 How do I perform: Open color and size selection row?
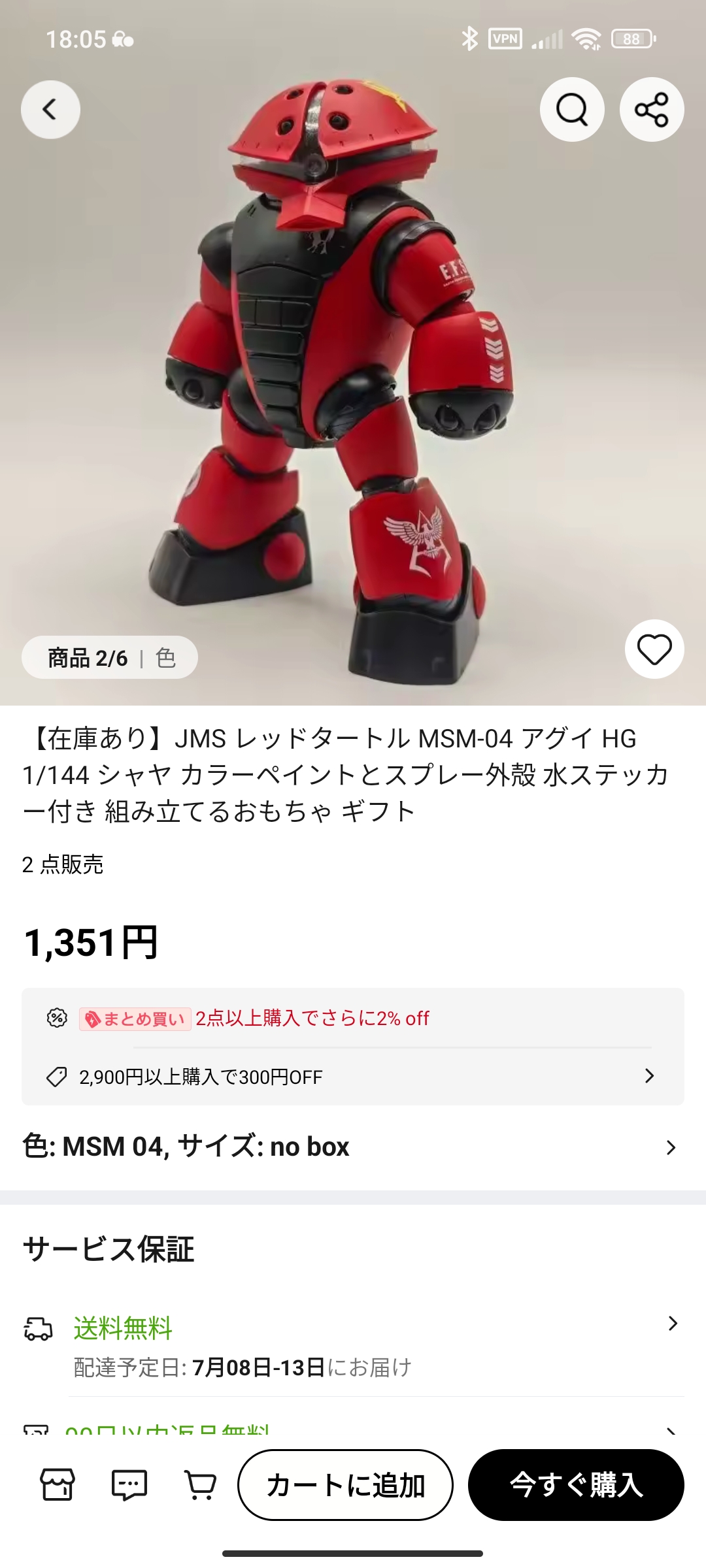(x=353, y=1147)
